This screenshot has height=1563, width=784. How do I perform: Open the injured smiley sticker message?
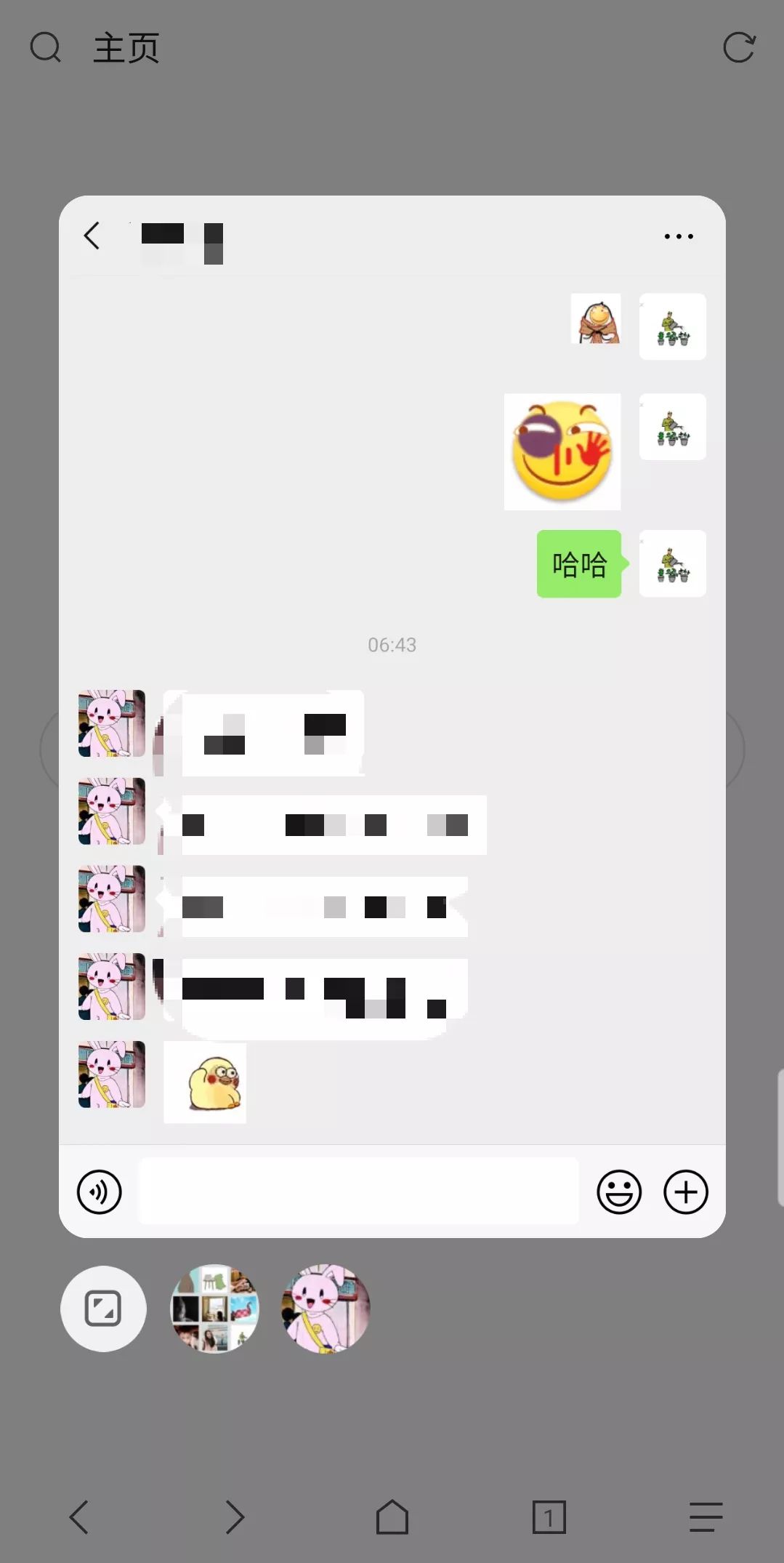[562, 451]
